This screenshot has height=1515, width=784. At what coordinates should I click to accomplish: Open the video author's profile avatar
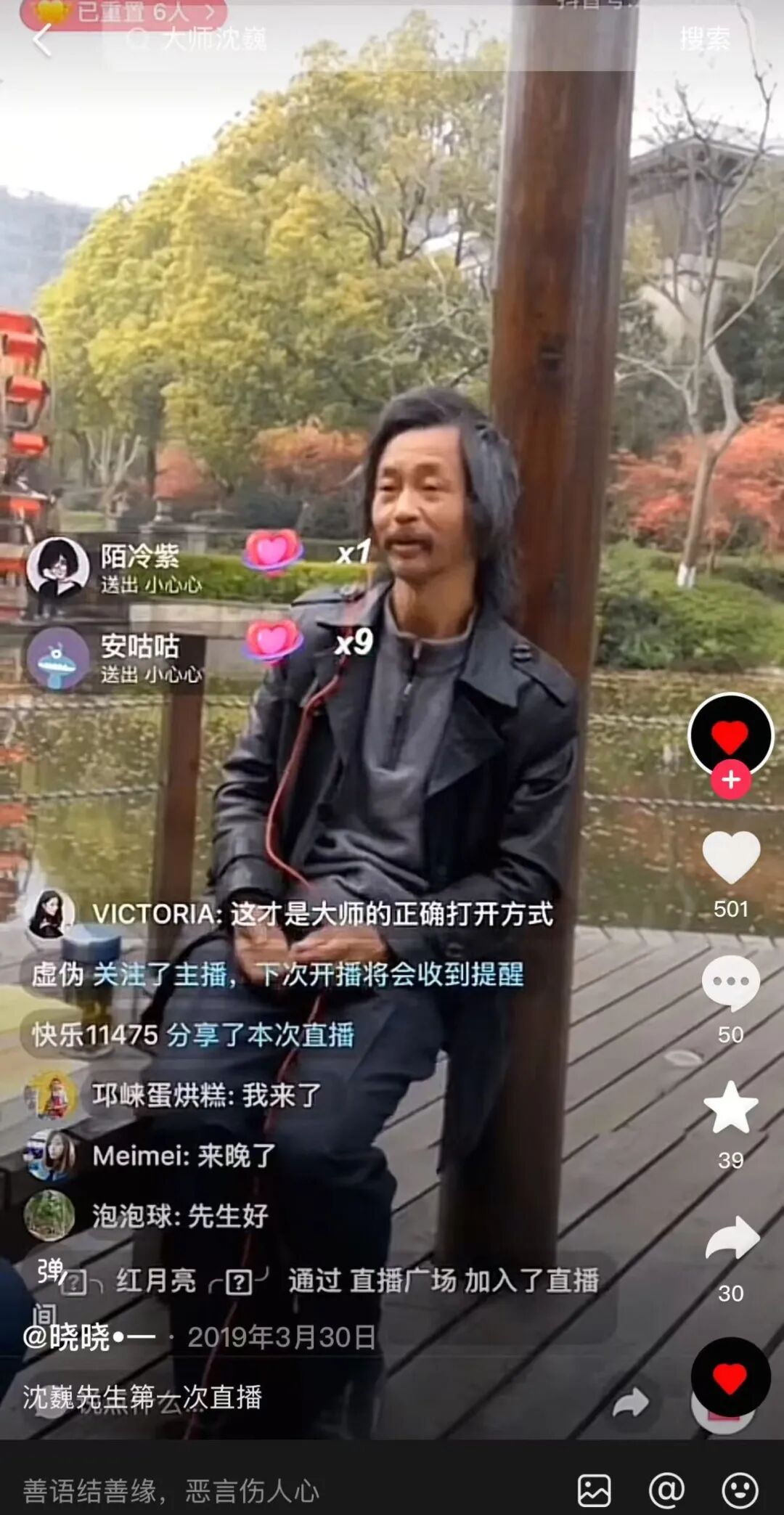coord(730,735)
